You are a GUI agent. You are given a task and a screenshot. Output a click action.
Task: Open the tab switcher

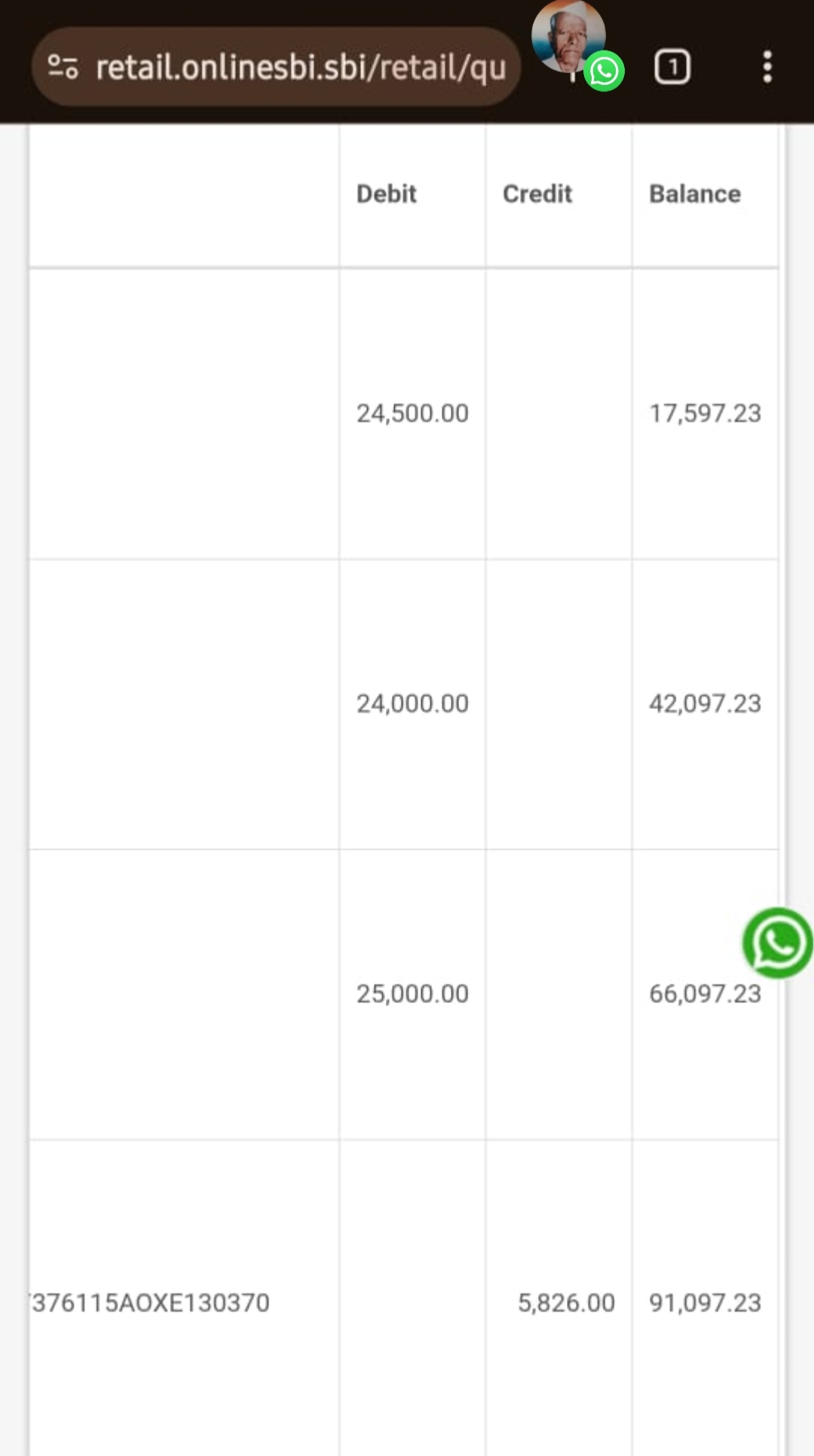tap(672, 68)
